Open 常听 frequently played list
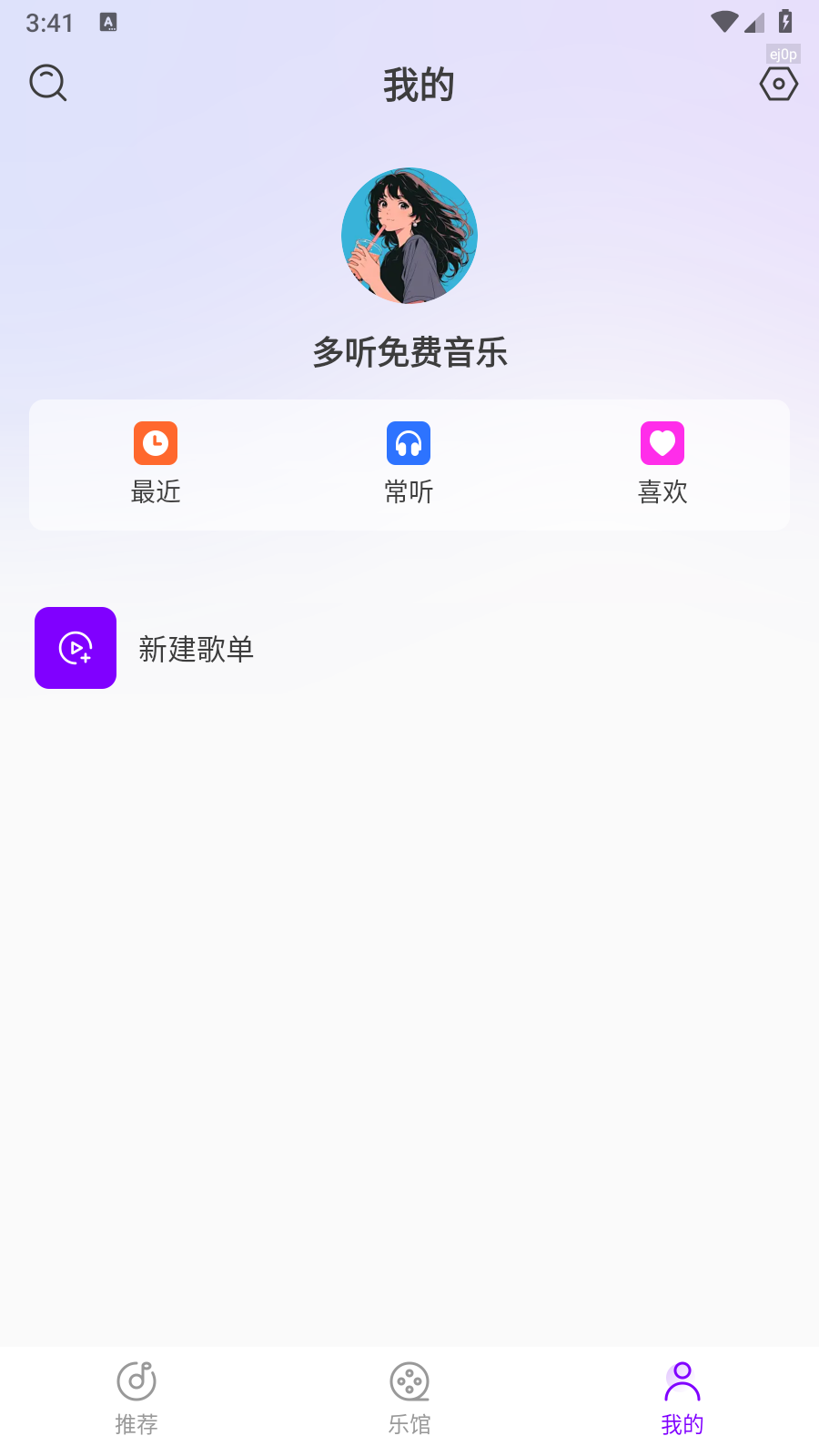This screenshot has height=1456, width=819. (x=409, y=464)
